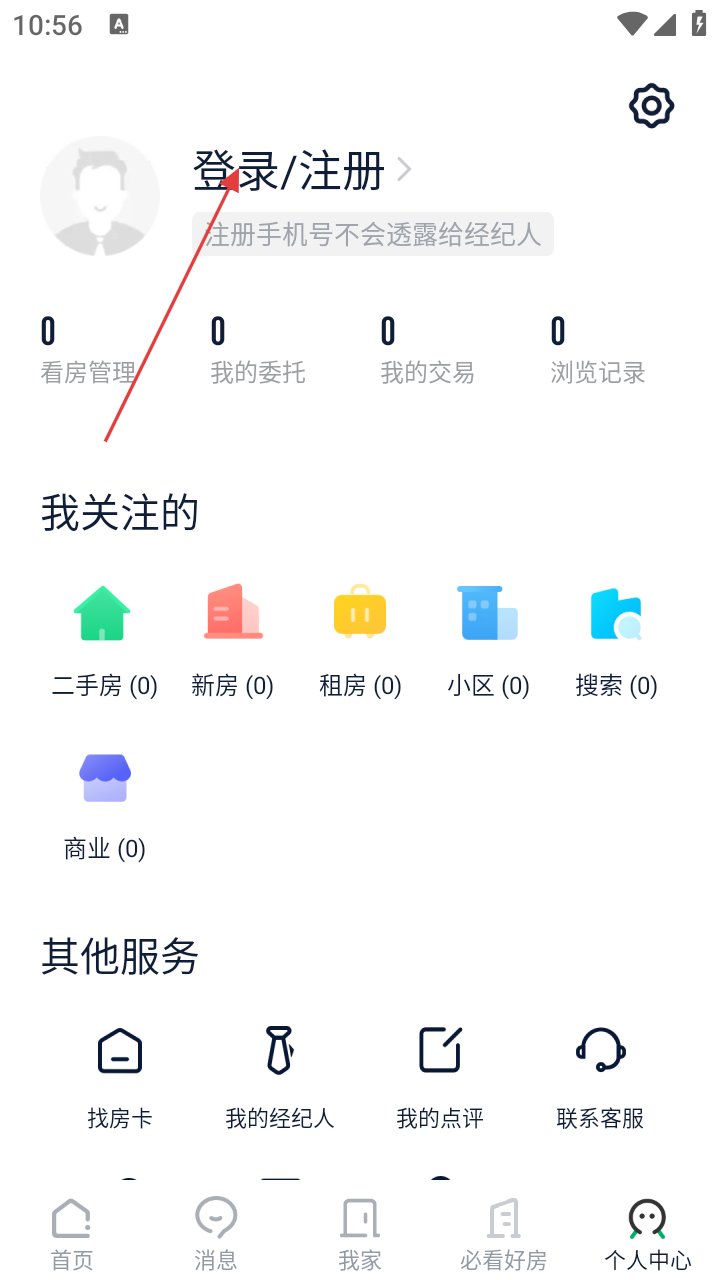Open the 必看好房 tab

504,1235
